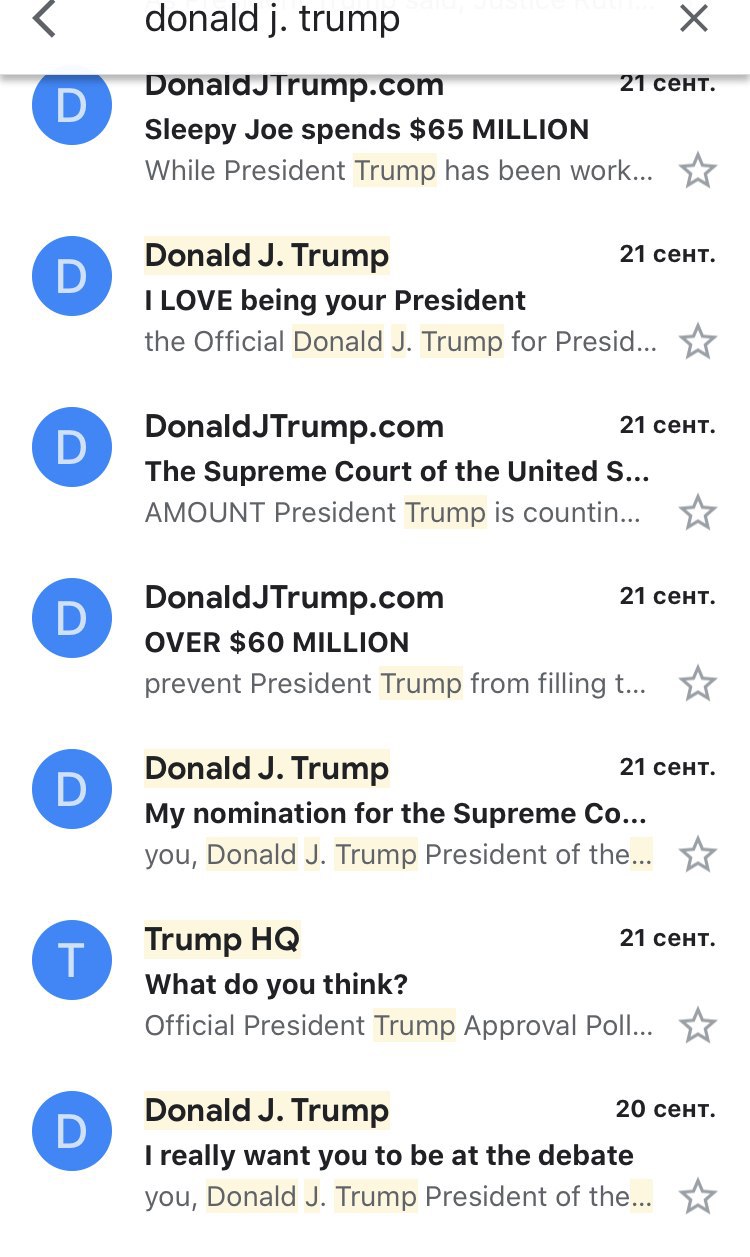This screenshot has width=750, height=1257.
Task: Open email 'I LOVE being your President'
Action: tap(400, 301)
